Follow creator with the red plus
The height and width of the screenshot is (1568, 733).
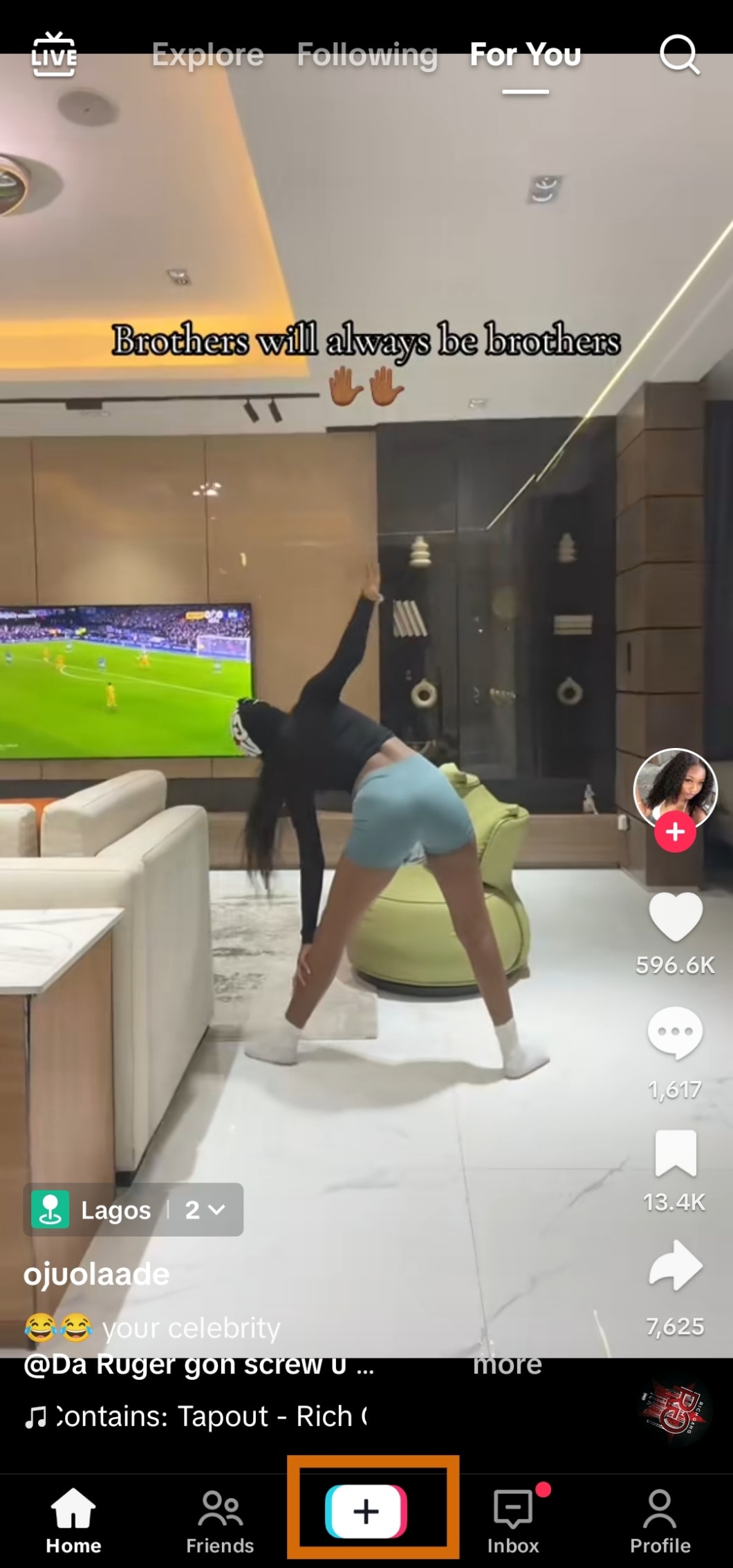coord(675,832)
